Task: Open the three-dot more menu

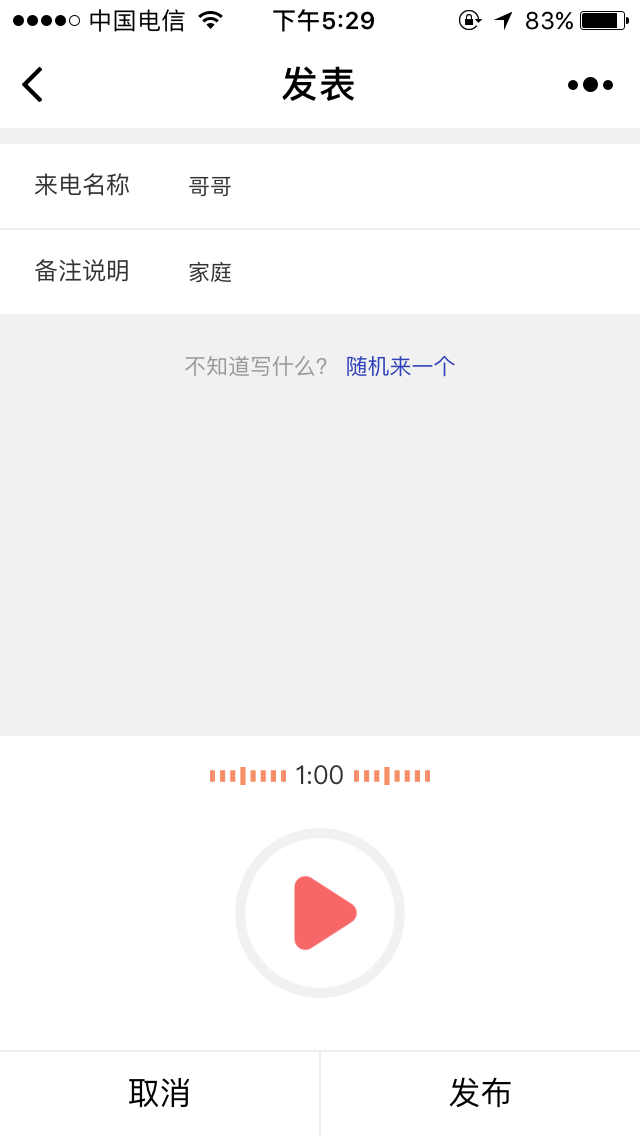Action: tap(590, 85)
